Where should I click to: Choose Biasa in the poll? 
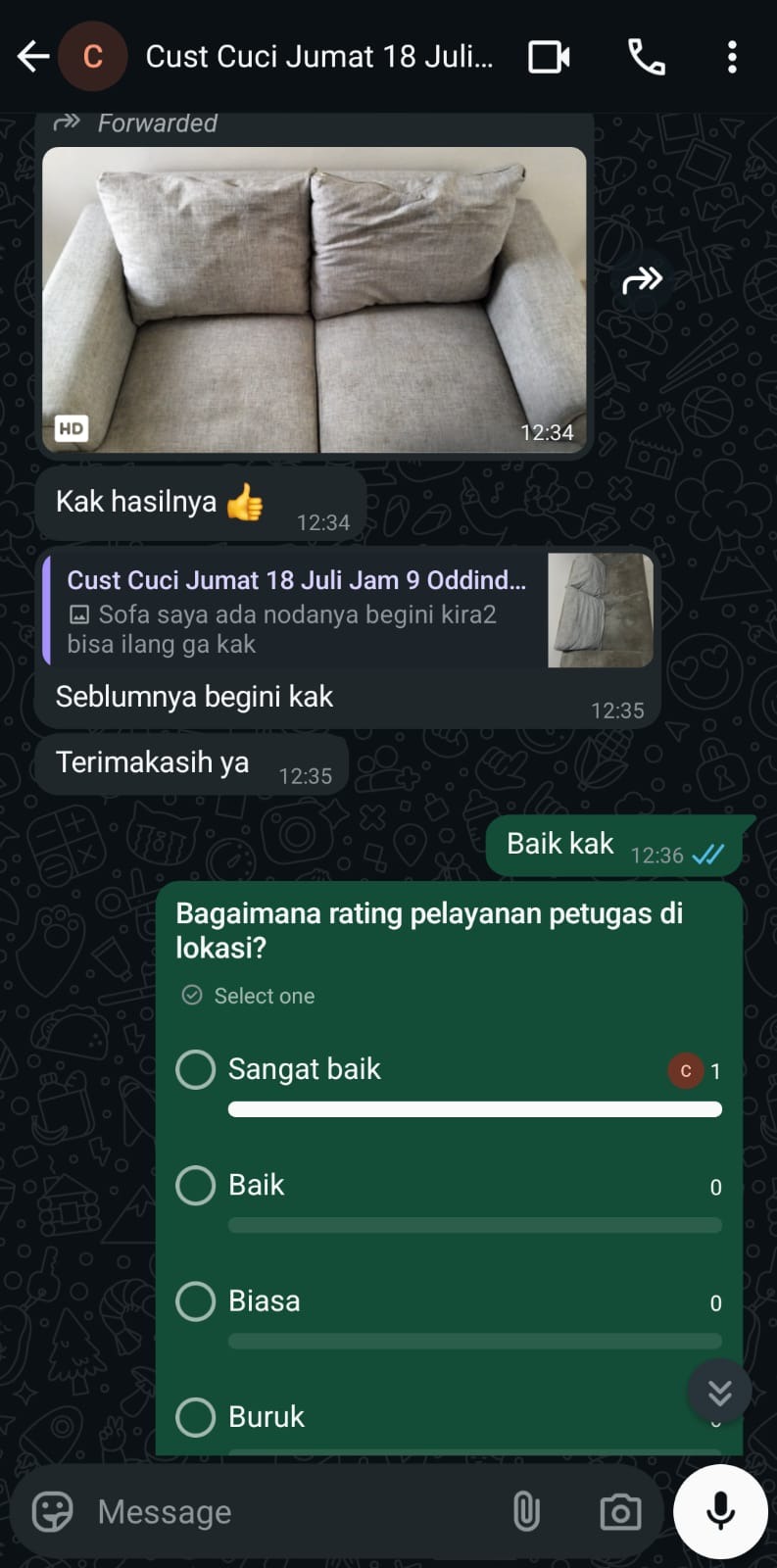pyautogui.click(x=196, y=1300)
